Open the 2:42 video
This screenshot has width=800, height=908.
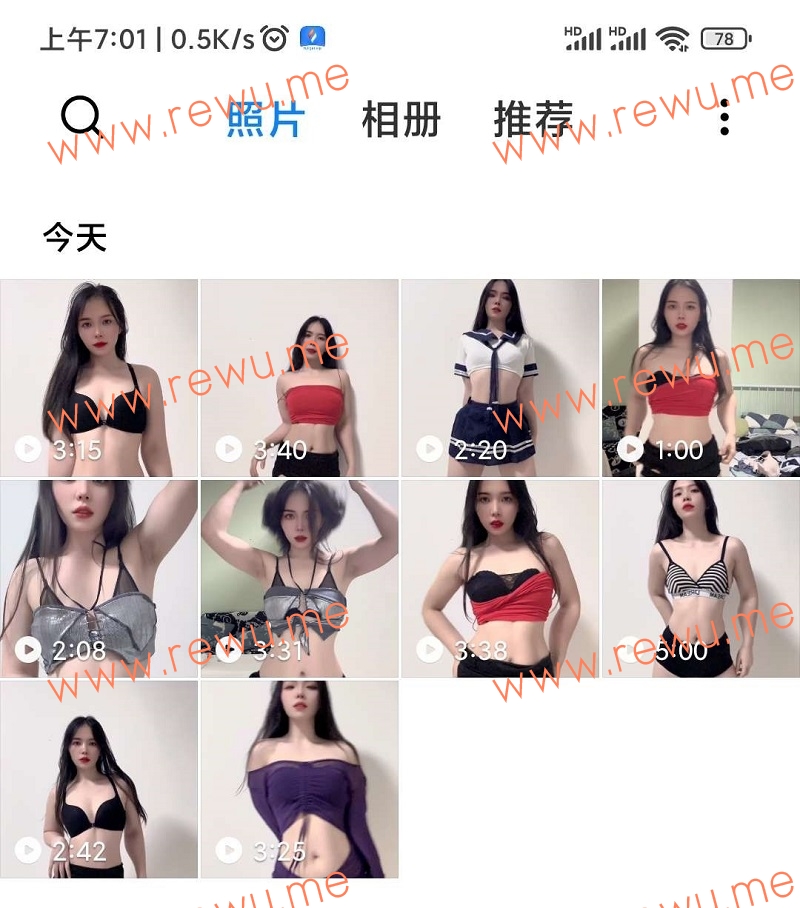tap(99, 779)
